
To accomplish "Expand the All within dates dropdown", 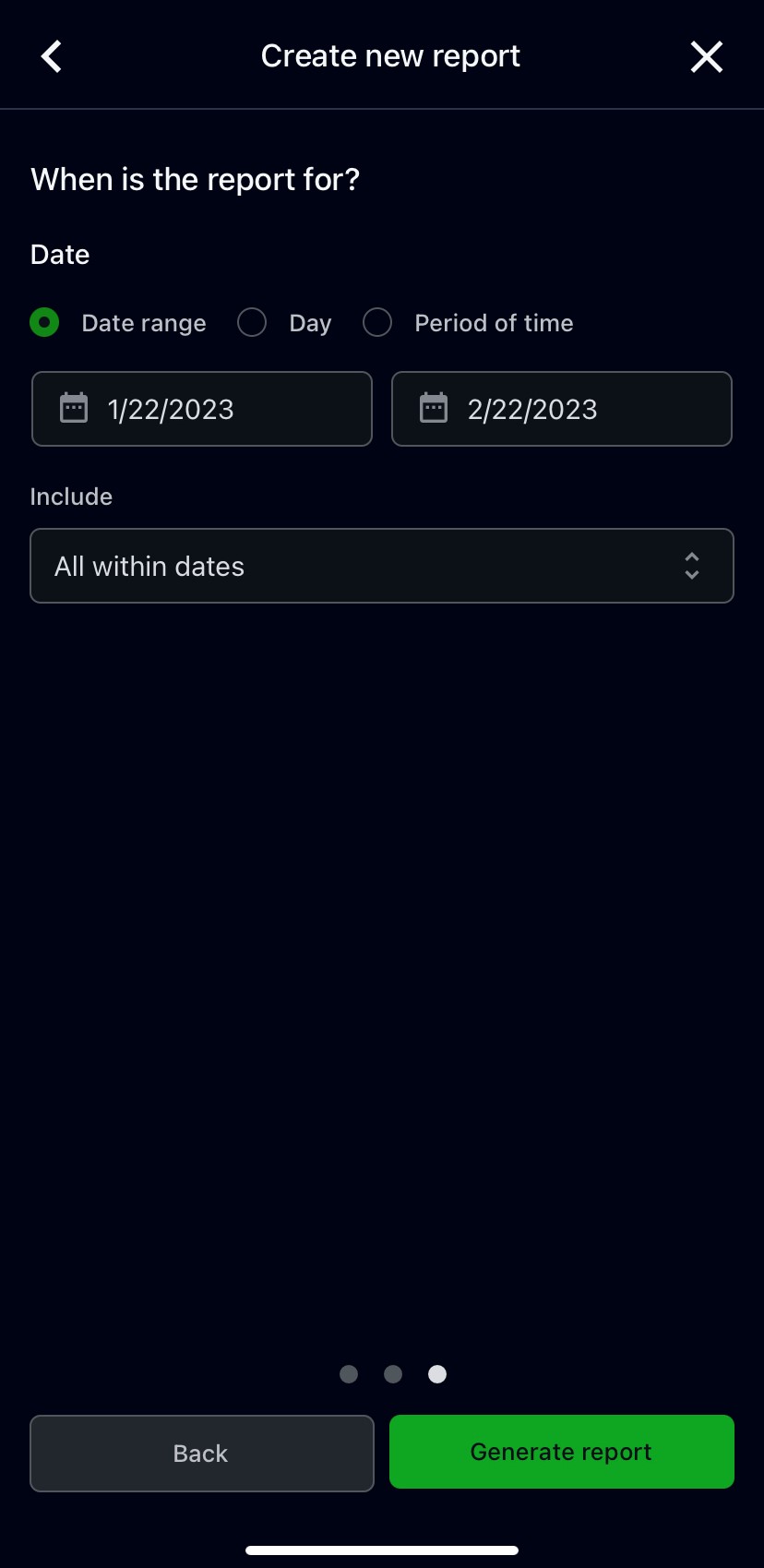I will tap(382, 566).
